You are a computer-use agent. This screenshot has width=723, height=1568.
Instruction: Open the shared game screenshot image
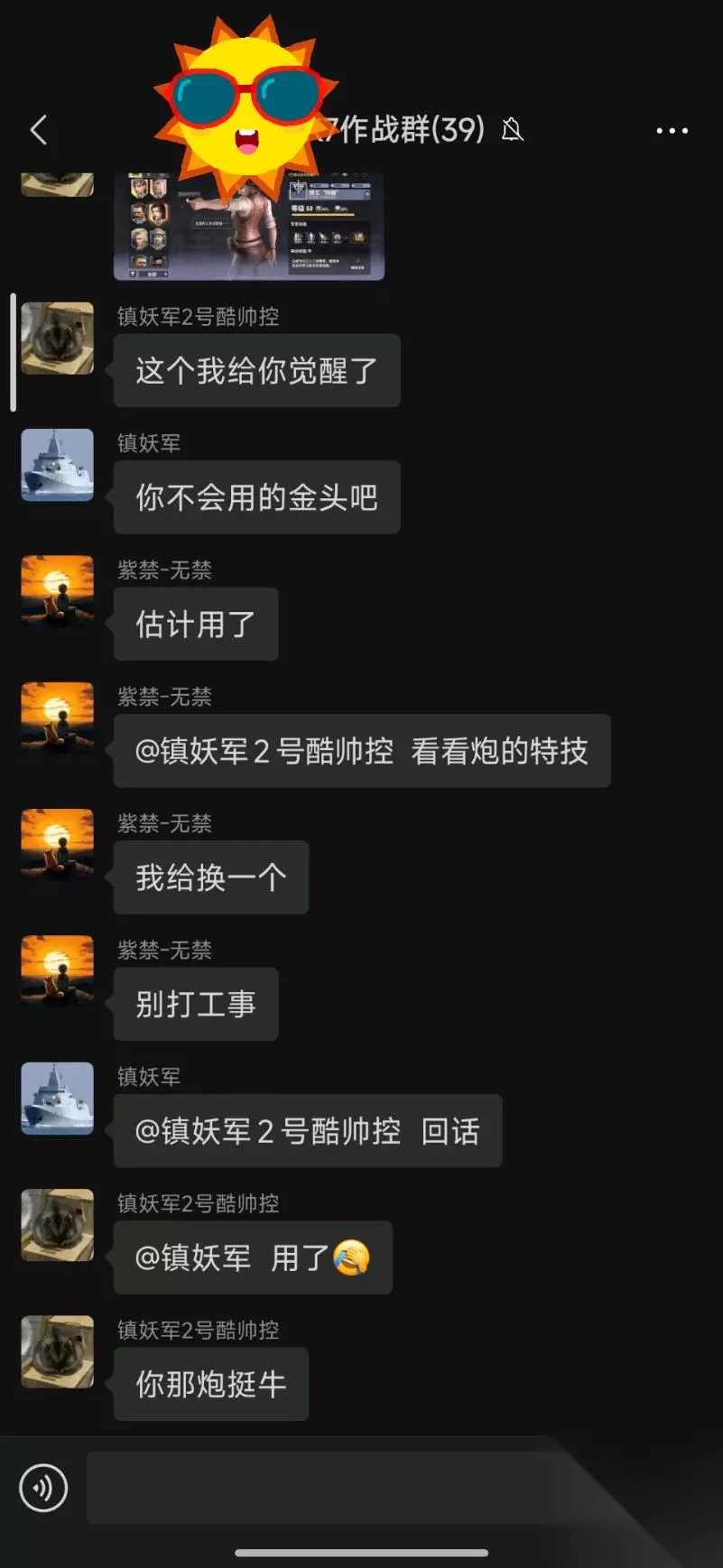pos(249,226)
